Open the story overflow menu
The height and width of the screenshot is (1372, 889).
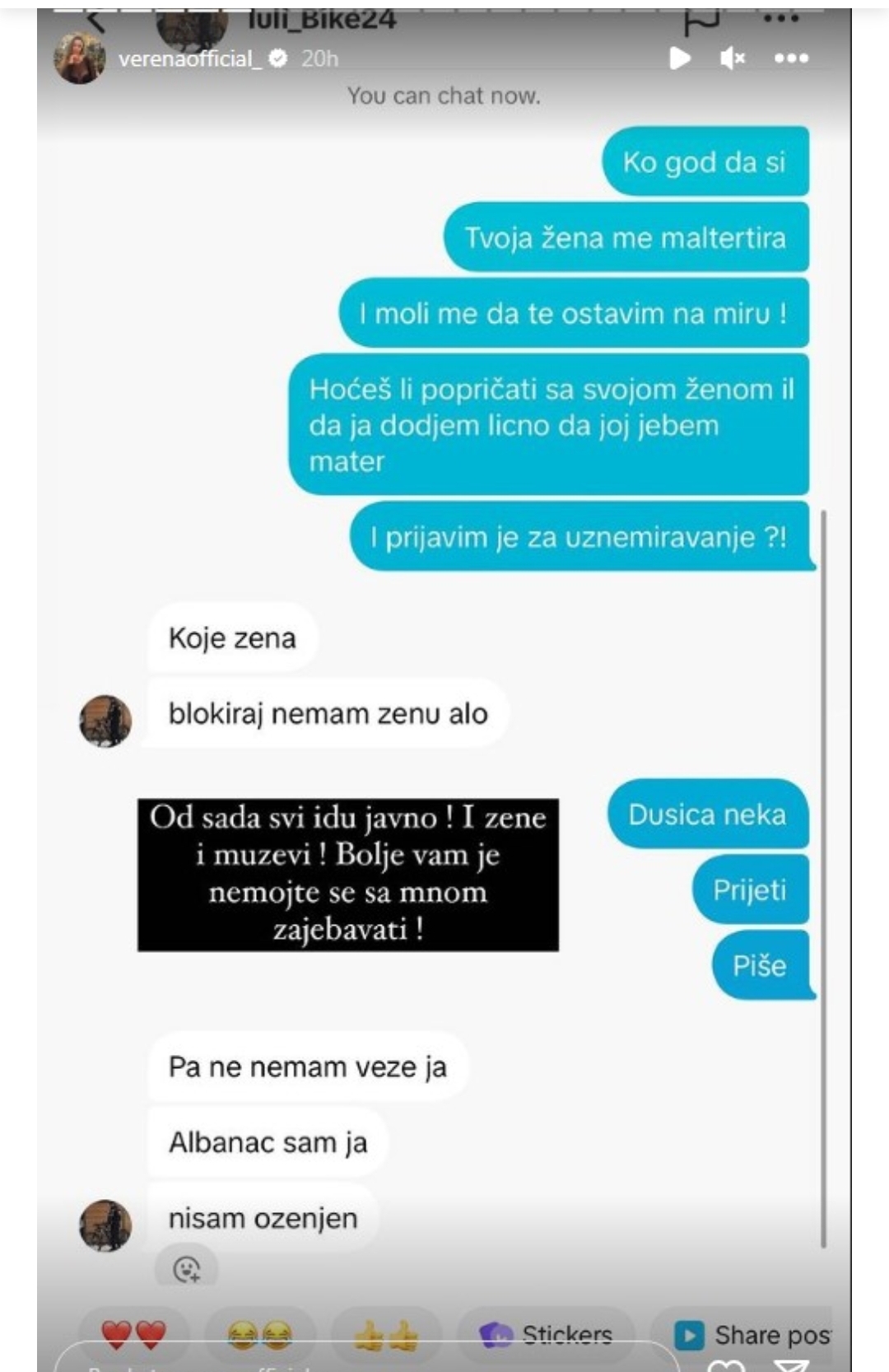click(x=791, y=58)
